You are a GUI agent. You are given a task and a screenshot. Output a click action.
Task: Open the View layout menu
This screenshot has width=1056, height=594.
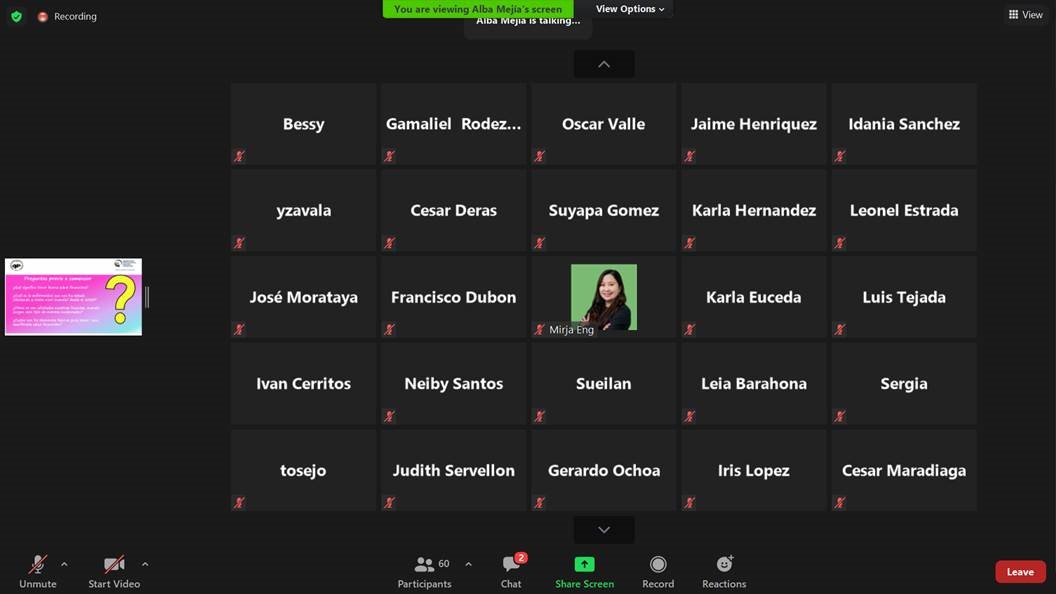[x=1025, y=15]
